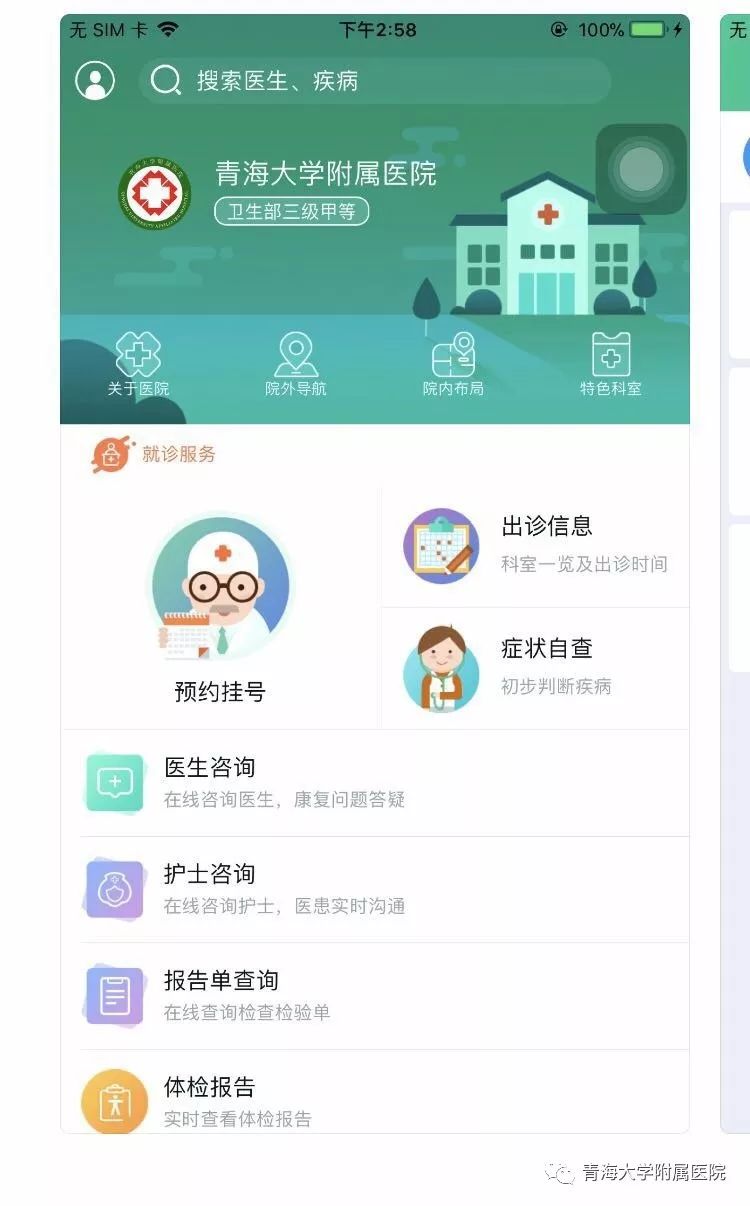The image size is (750, 1206).
Task: Open 出诊信息 clinic schedule
Action: [x=535, y=546]
